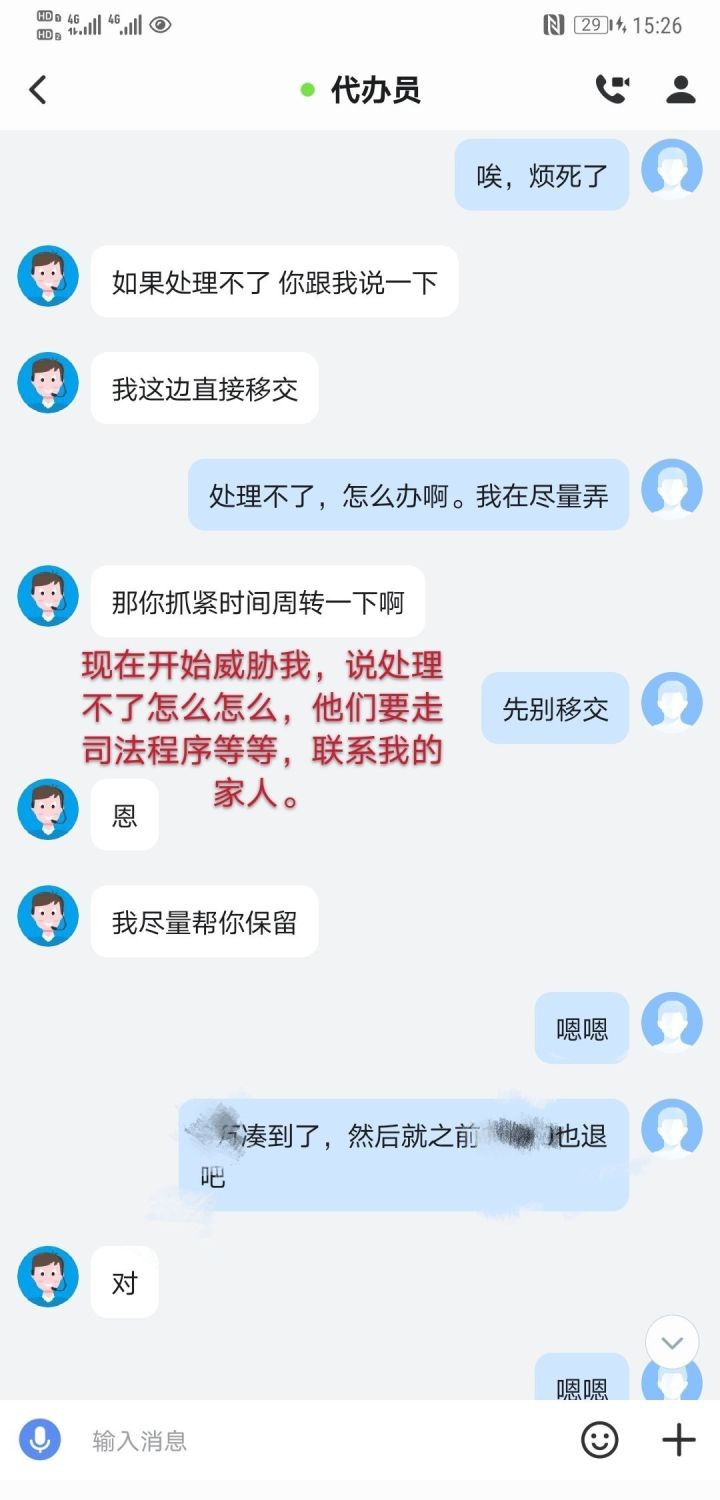Tap the 我尽量帮你保留 message
Image resolution: width=720 pixels, height=1500 pixels.
point(203,920)
